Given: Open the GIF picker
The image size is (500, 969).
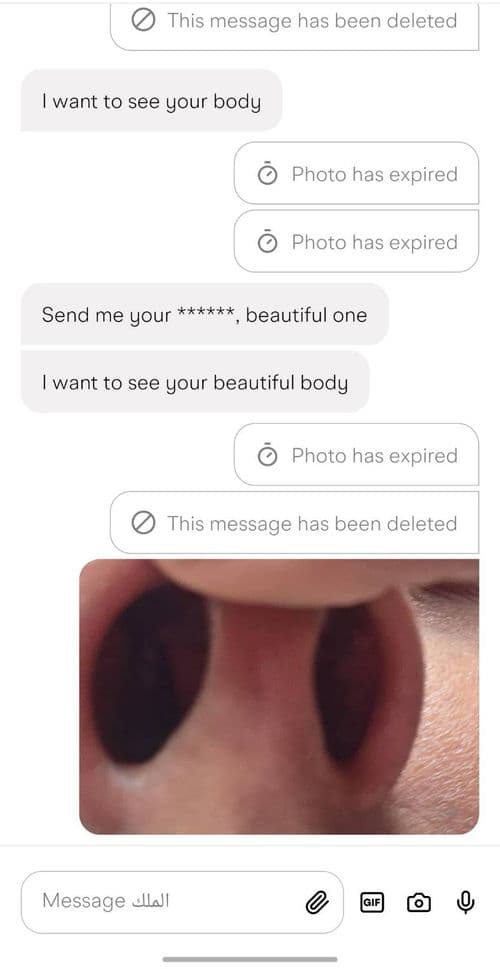Looking at the screenshot, I should pos(371,902).
